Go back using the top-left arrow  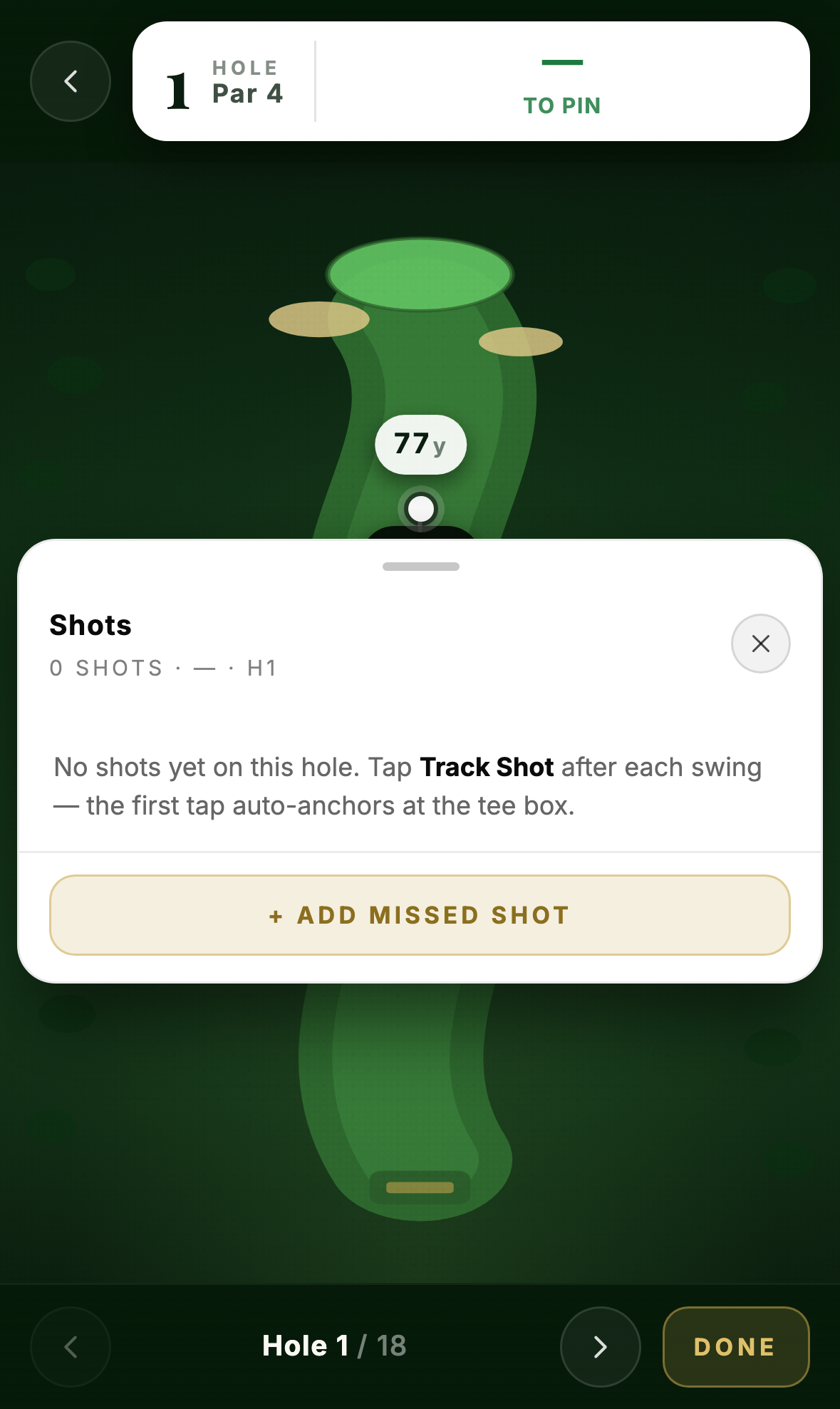(71, 81)
